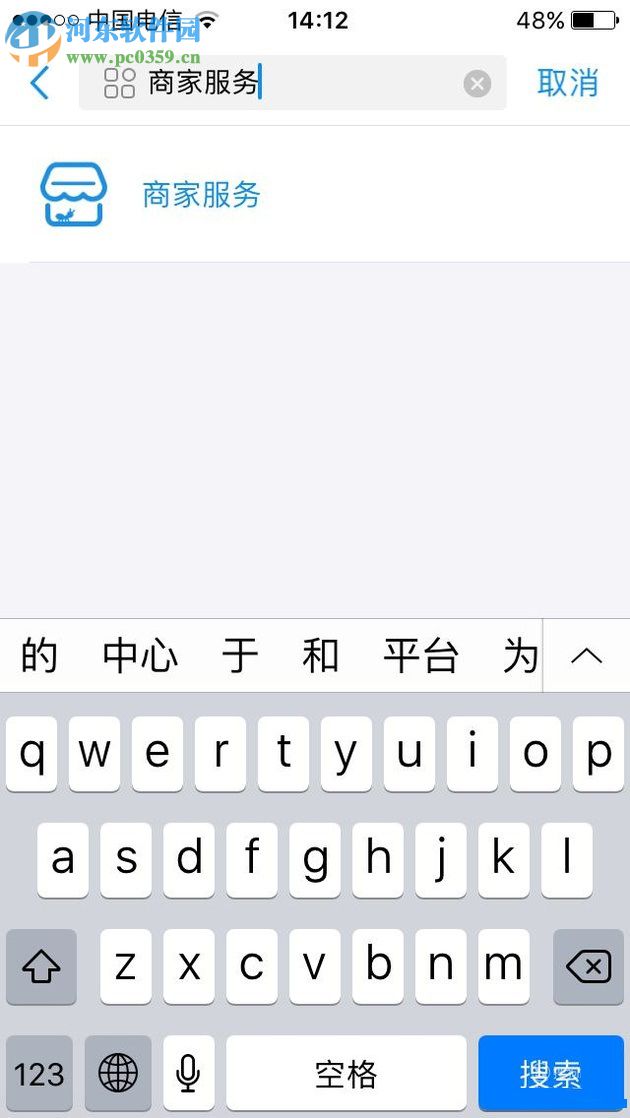Image resolution: width=630 pixels, height=1118 pixels.
Task: Hit the backspace key
Action: [x=587, y=966]
